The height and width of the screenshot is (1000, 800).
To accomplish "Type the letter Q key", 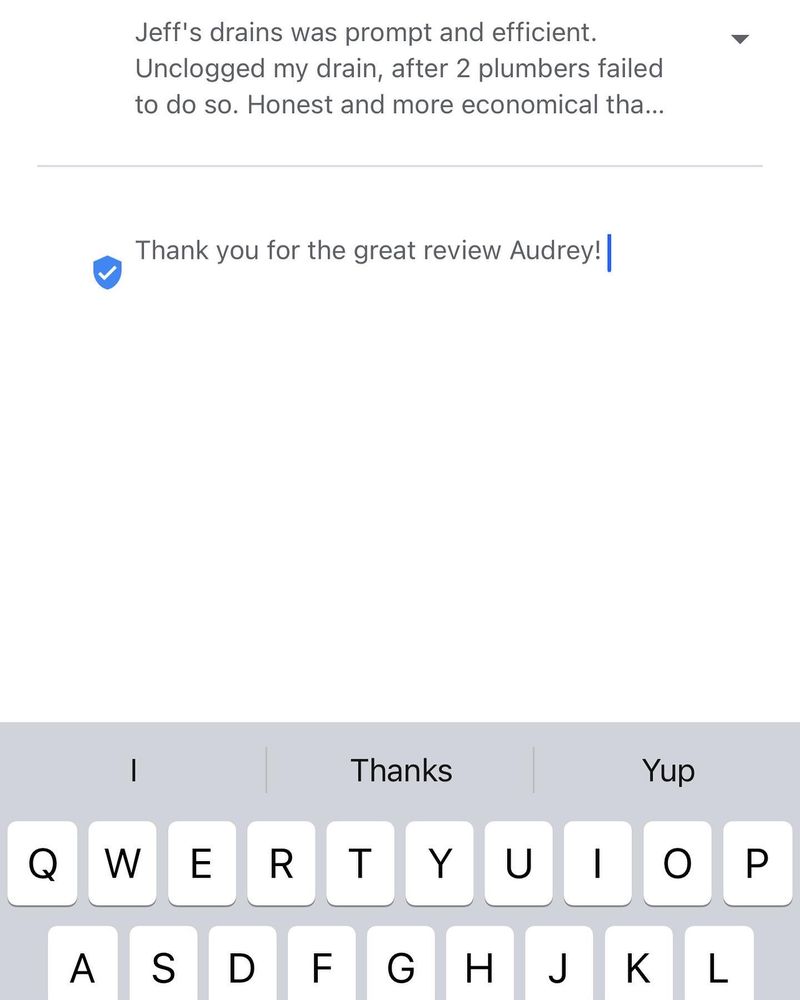I will [42, 863].
